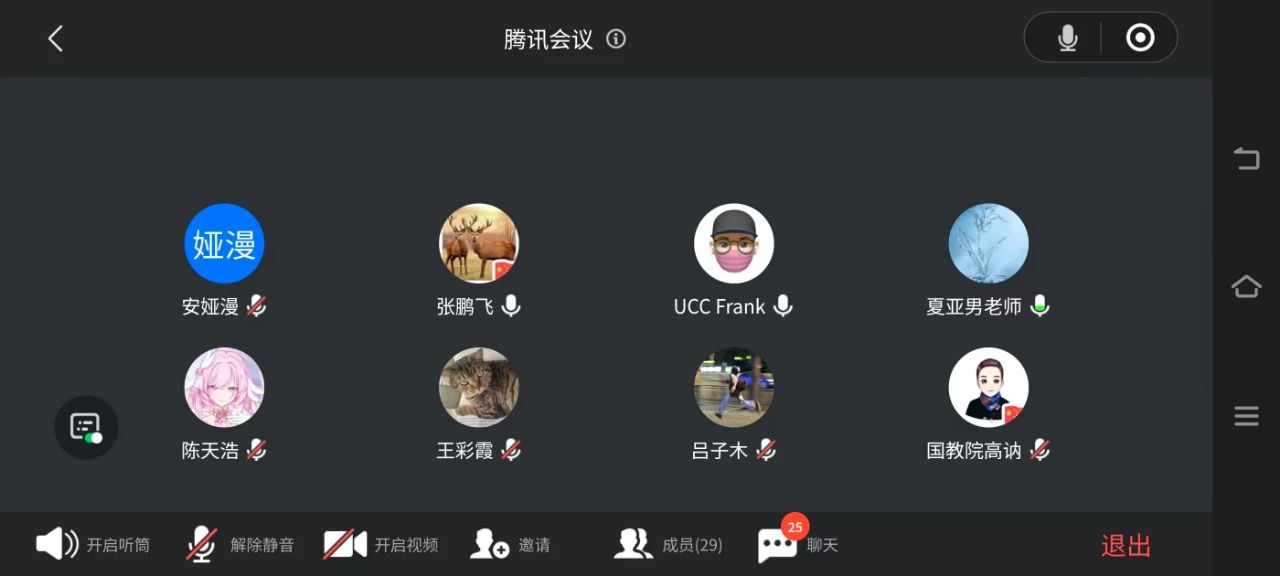The image size is (1280, 576).
Task: Go to the system home screen
Action: coord(1246,287)
